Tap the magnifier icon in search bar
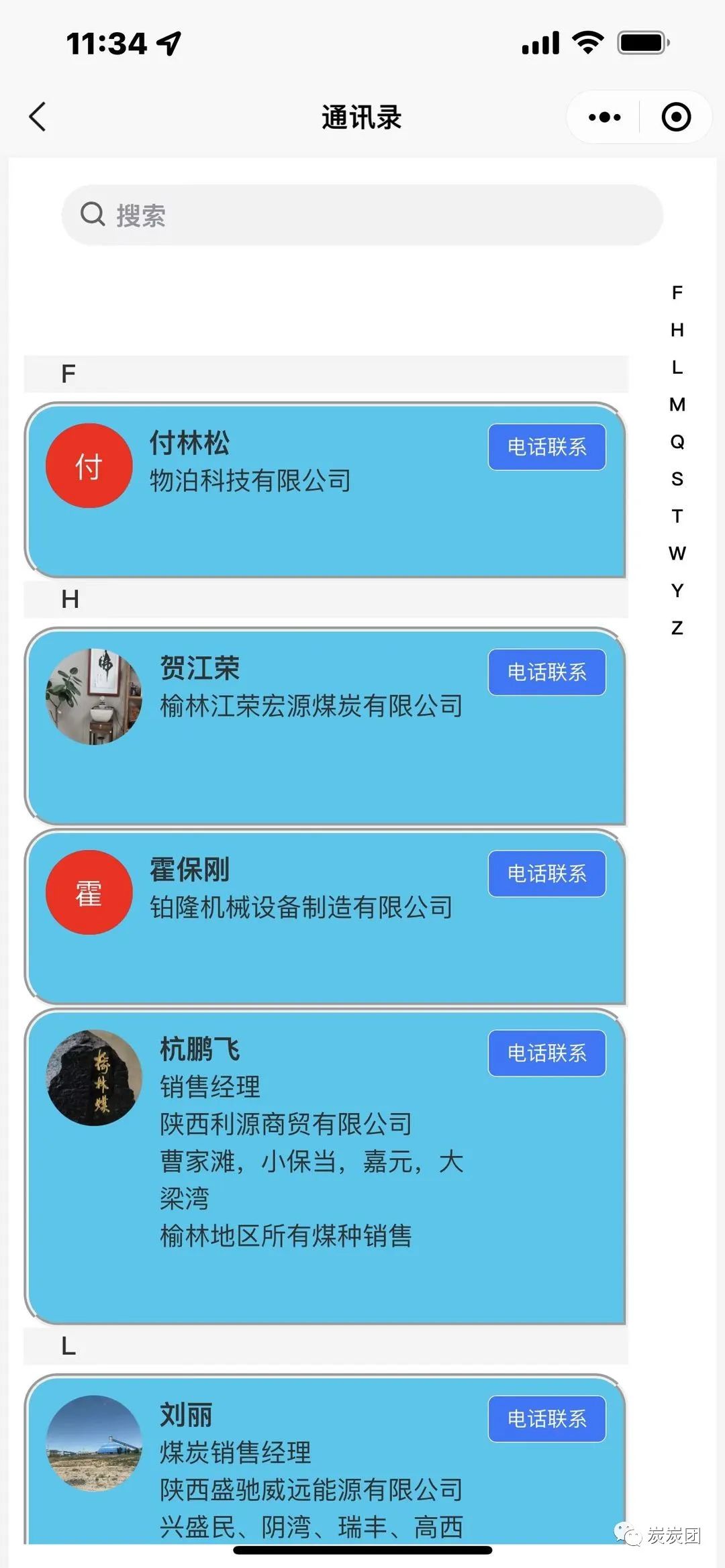This screenshot has height=1568, width=725. [94, 215]
